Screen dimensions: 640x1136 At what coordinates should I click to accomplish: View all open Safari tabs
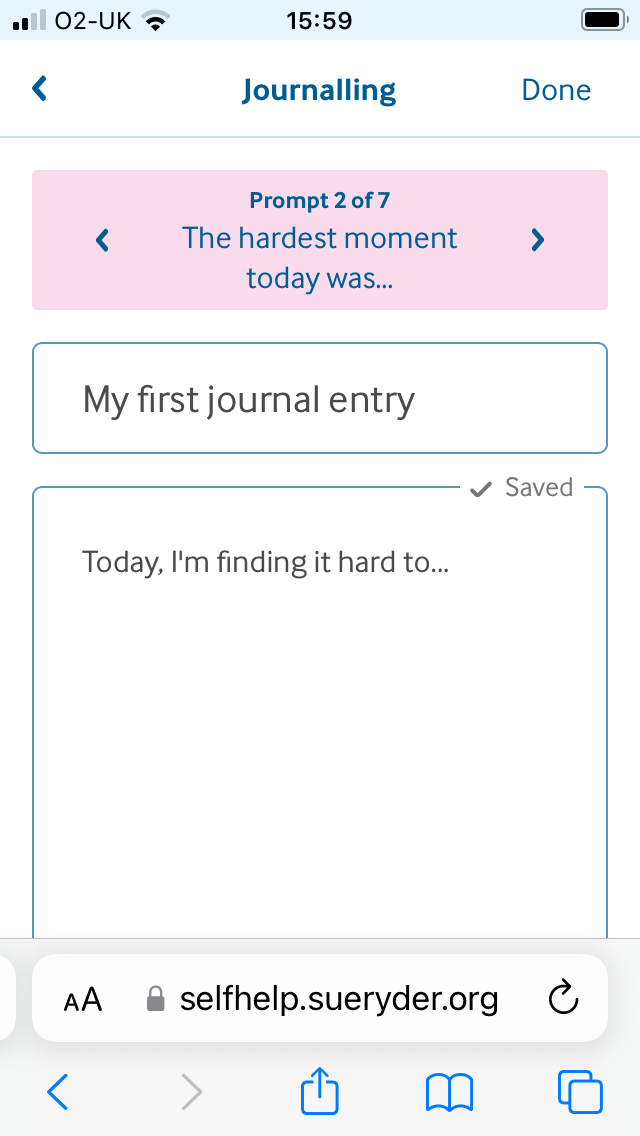[x=580, y=1092]
